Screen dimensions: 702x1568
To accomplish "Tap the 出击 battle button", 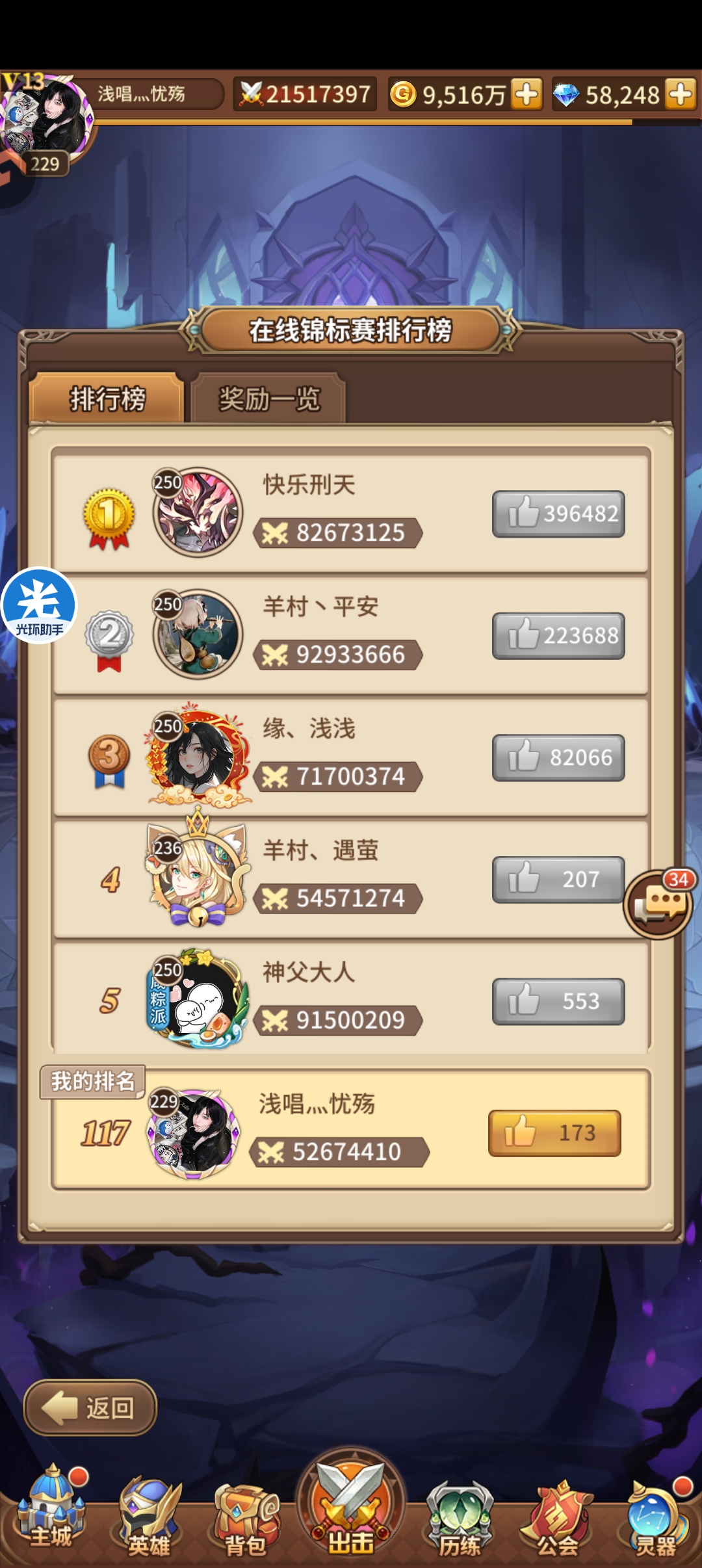I will click(x=351, y=1508).
